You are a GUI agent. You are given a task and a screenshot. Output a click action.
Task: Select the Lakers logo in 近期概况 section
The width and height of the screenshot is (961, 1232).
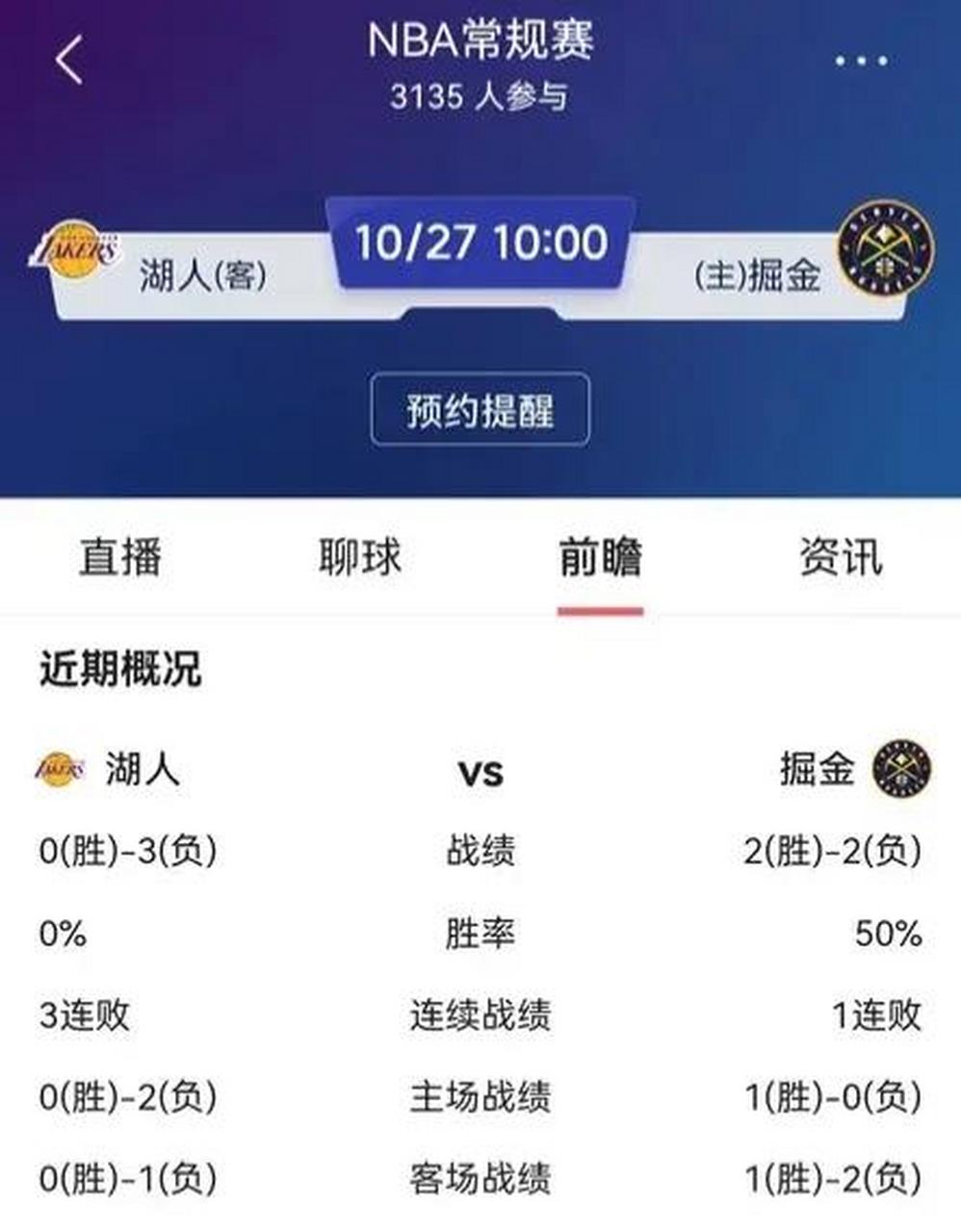(x=62, y=770)
